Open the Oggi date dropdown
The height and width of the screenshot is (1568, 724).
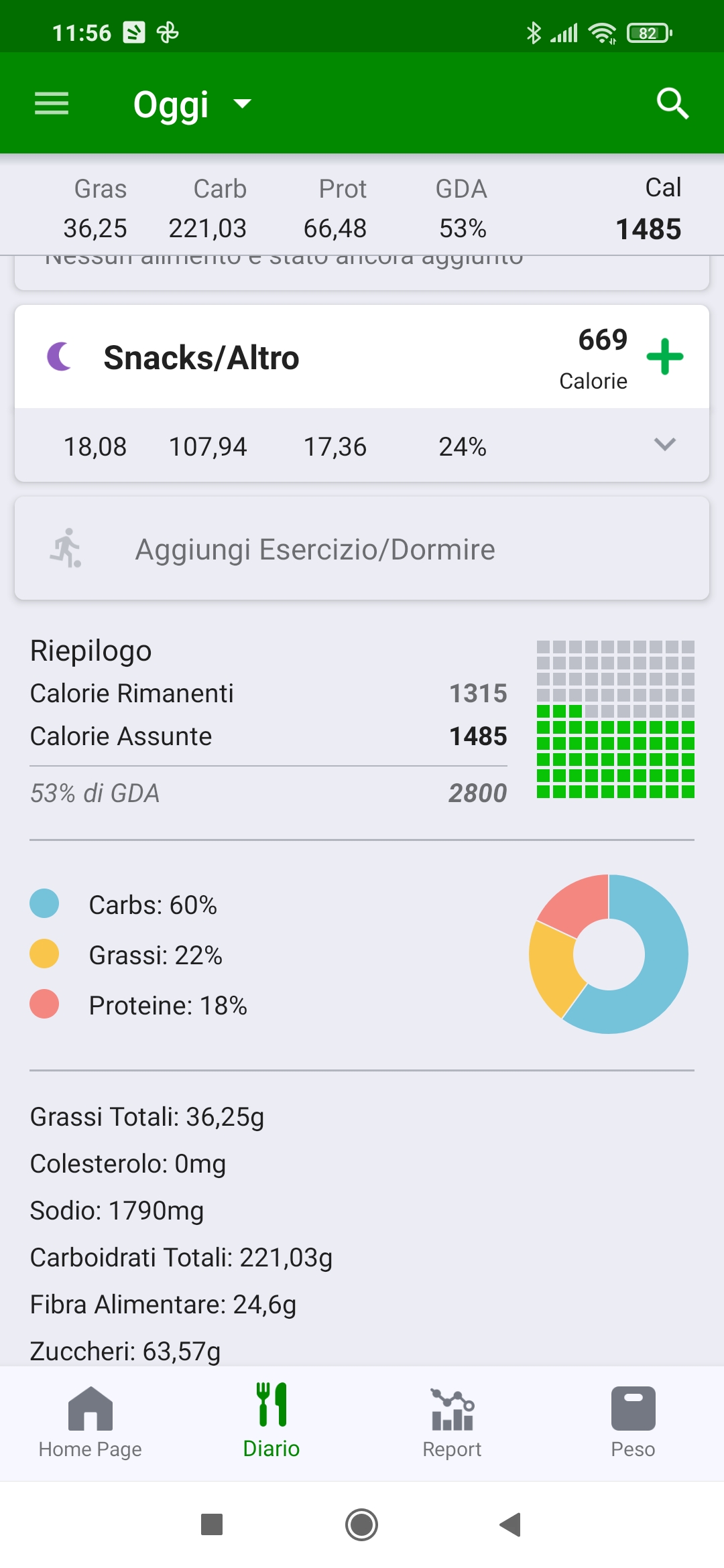(x=192, y=105)
